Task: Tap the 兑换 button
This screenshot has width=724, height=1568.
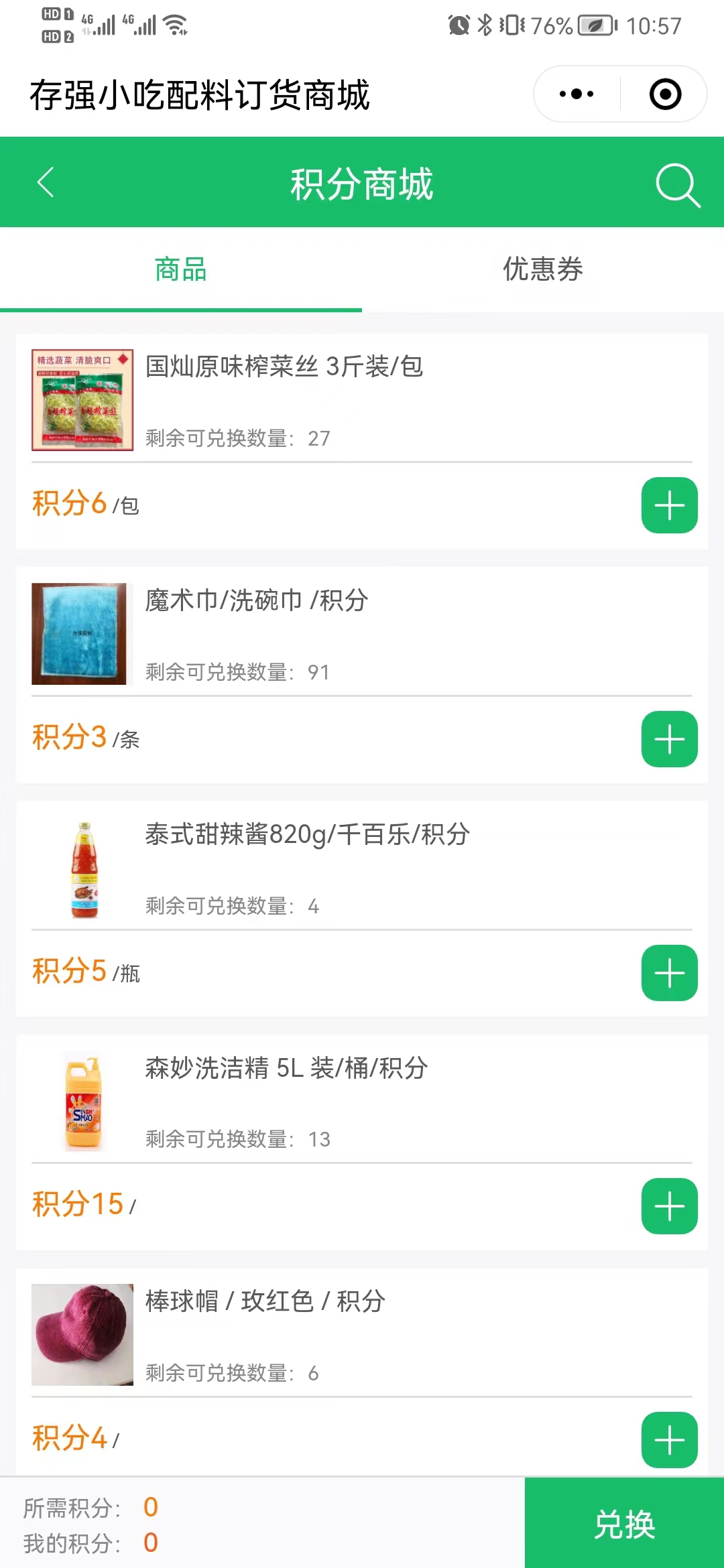Action: coord(624,1524)
